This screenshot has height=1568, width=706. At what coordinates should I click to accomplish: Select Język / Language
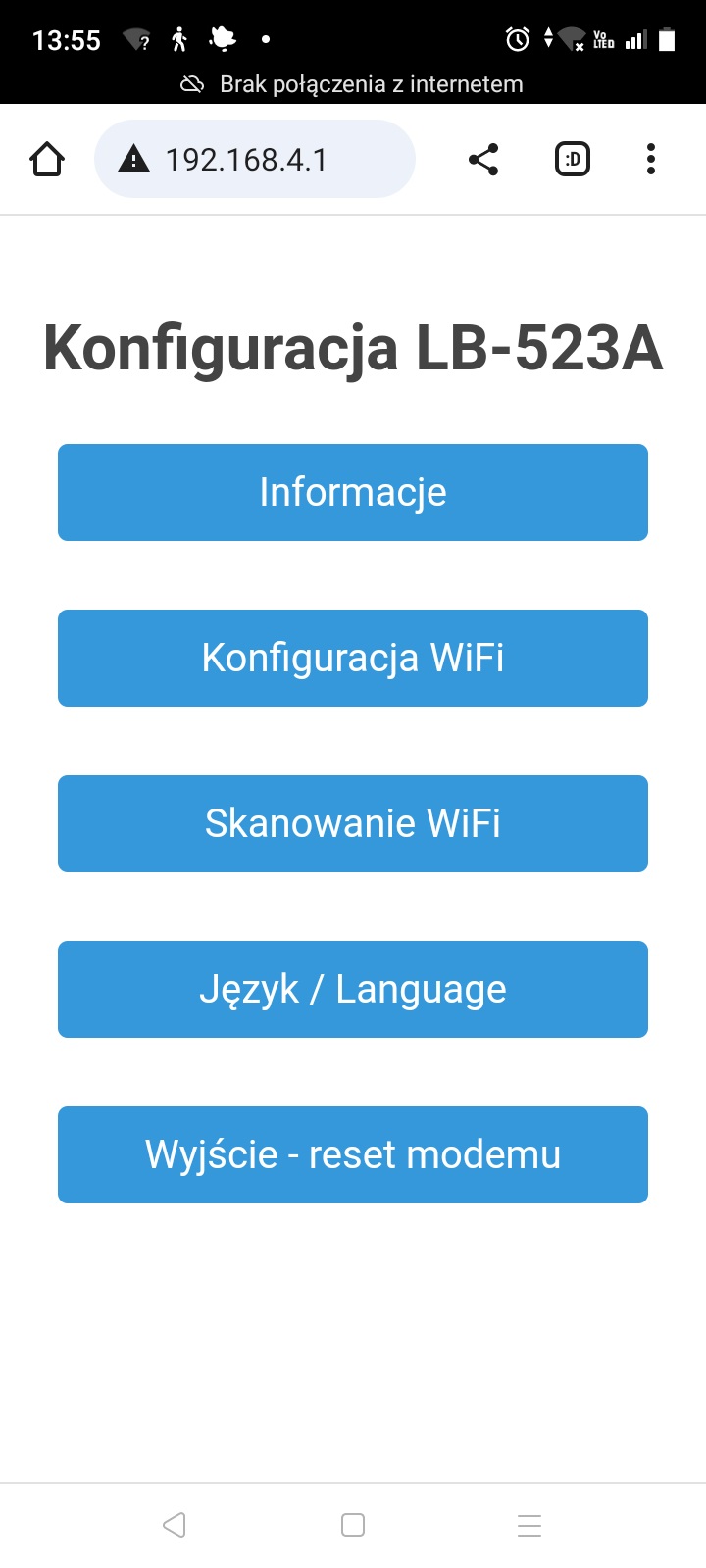[x=353, y=989]
